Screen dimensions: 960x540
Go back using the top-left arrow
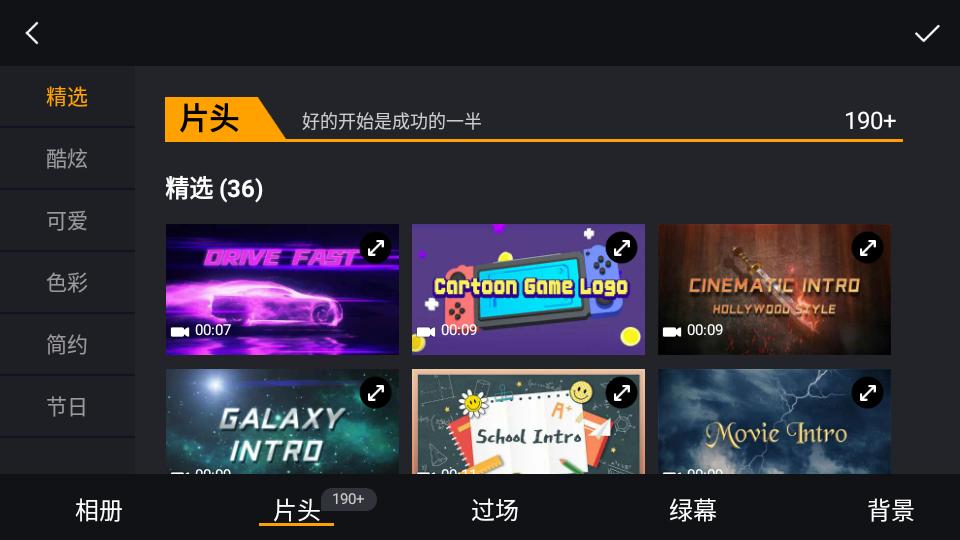(x=32, y=33)
